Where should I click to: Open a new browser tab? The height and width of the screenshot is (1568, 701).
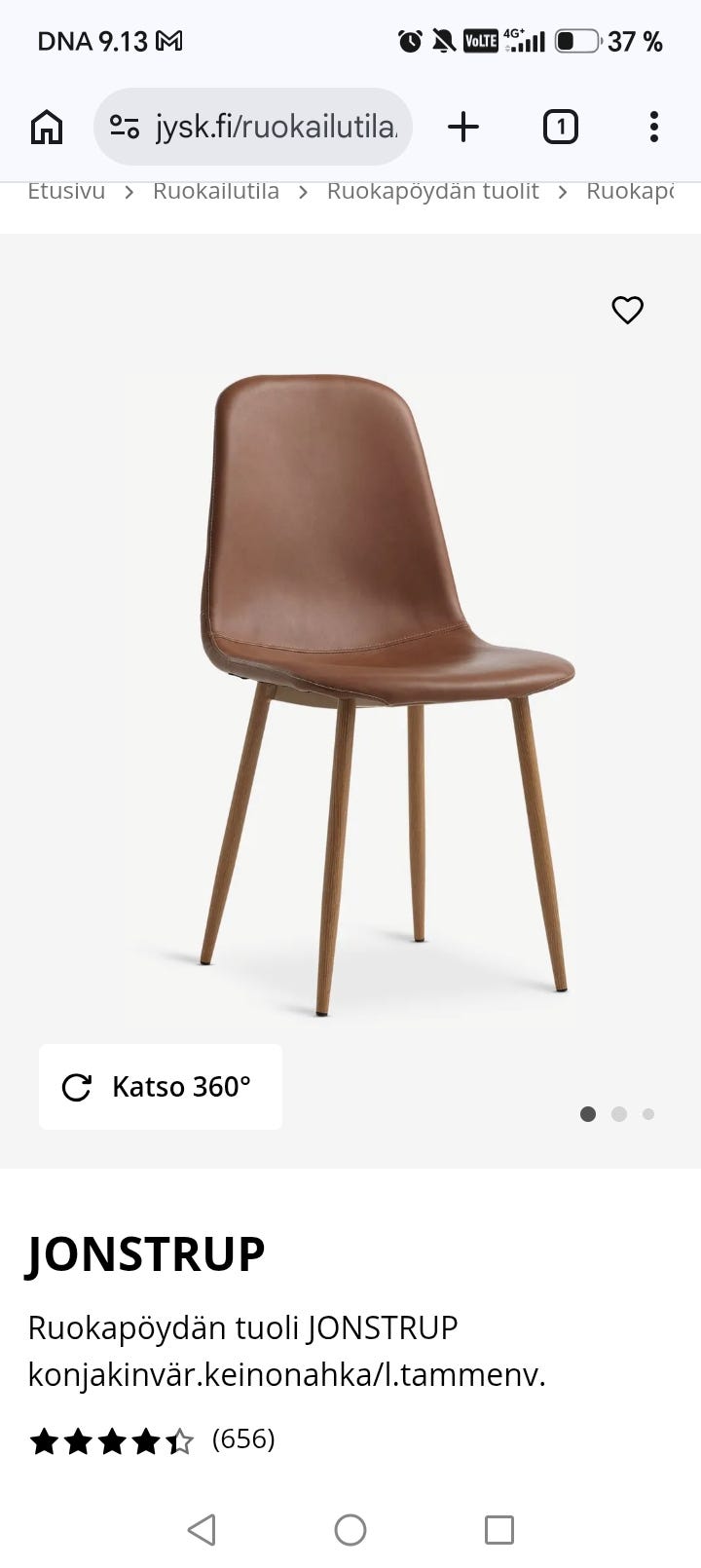463,127
